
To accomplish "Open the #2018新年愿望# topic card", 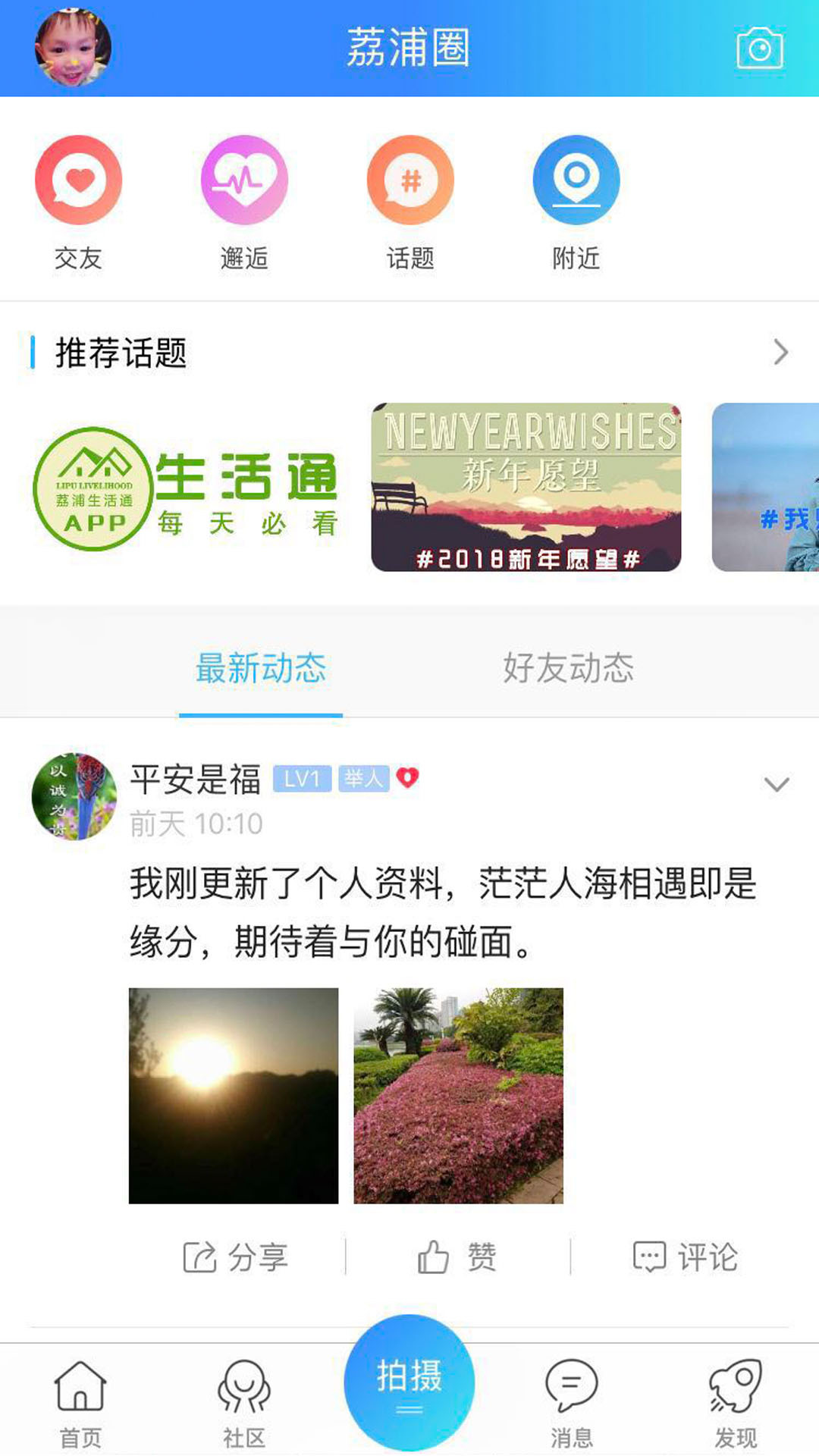I will click(x=526, y=487).
